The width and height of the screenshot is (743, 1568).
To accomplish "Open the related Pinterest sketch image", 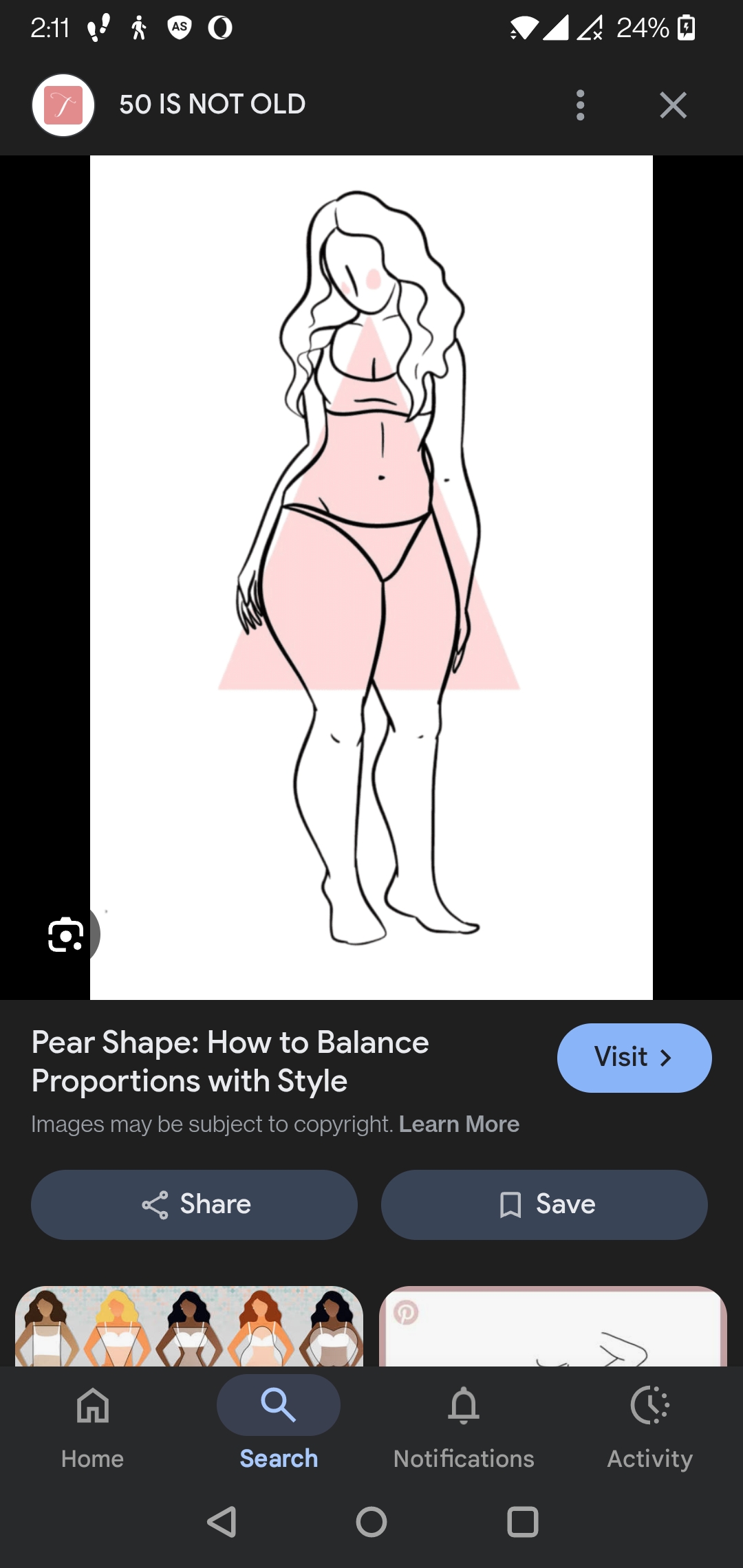I will 552,1326.
